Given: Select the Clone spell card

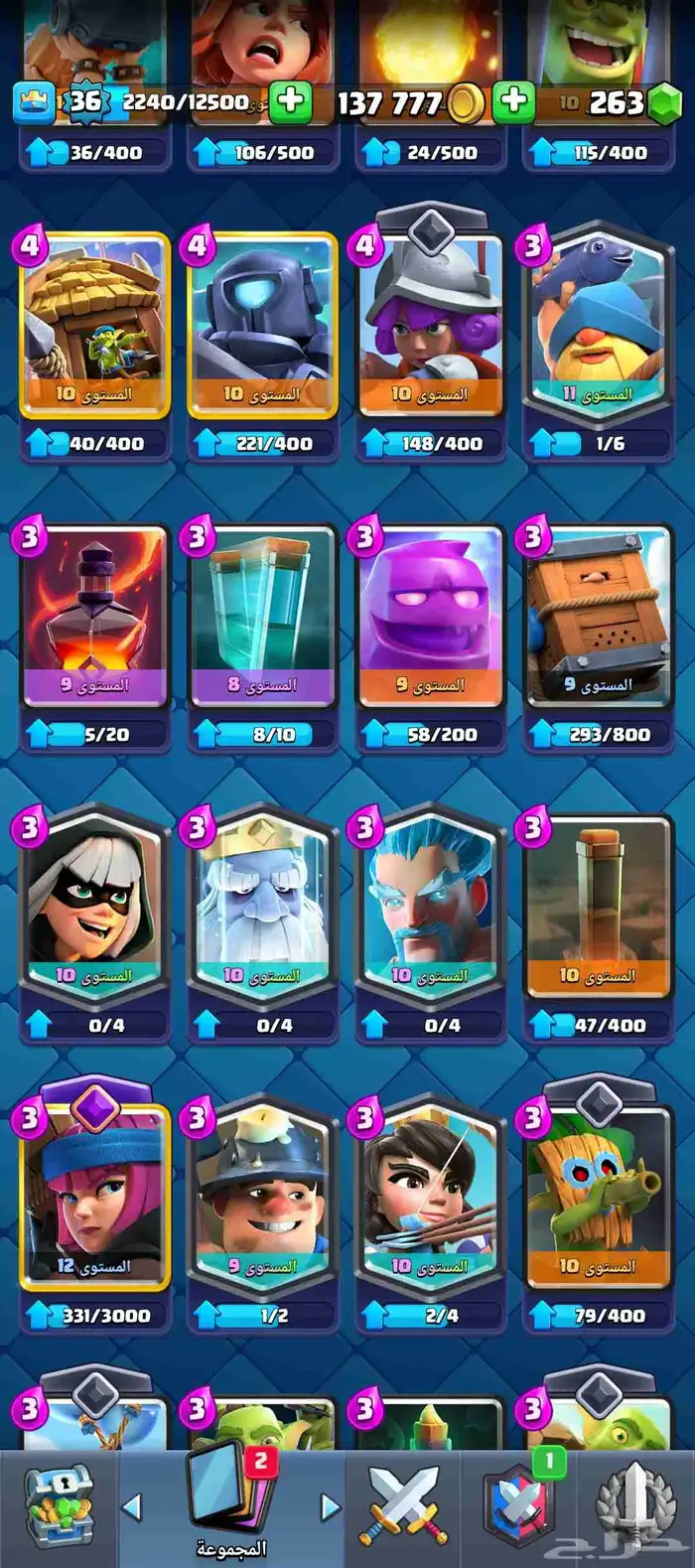Looking at the screenshot, I should [x=262, y=618].
